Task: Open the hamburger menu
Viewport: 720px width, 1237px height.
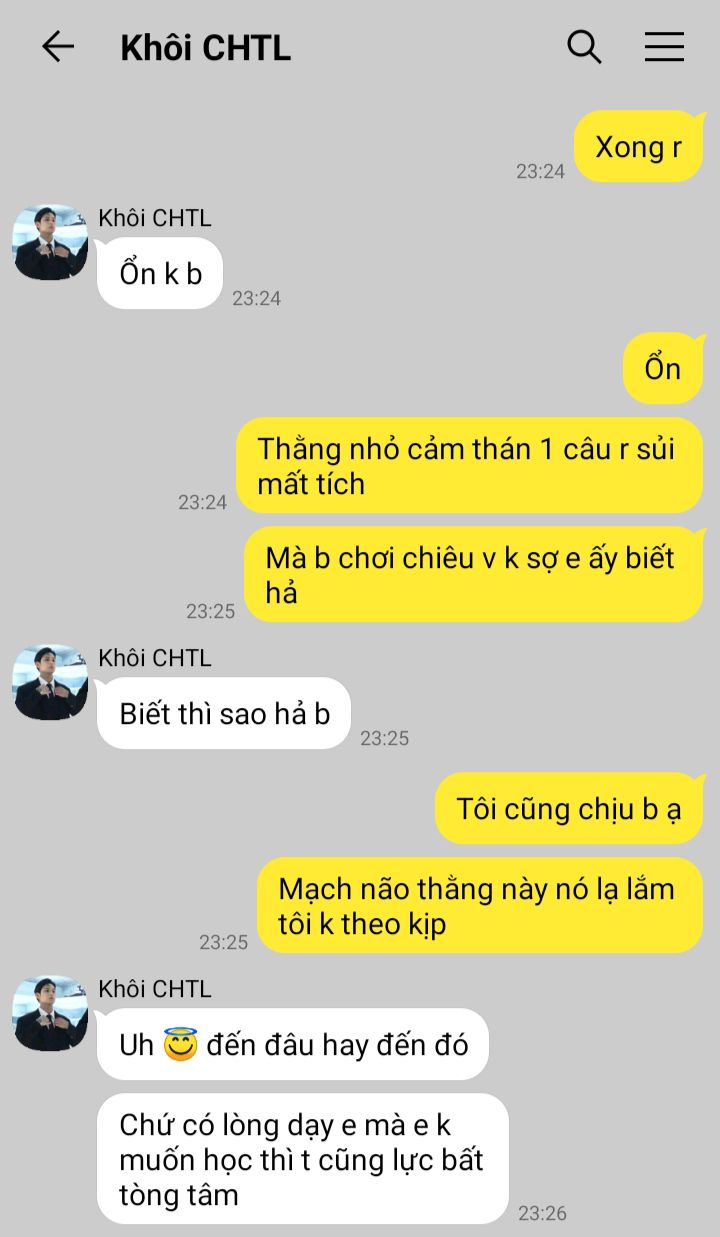Action: 664,47
